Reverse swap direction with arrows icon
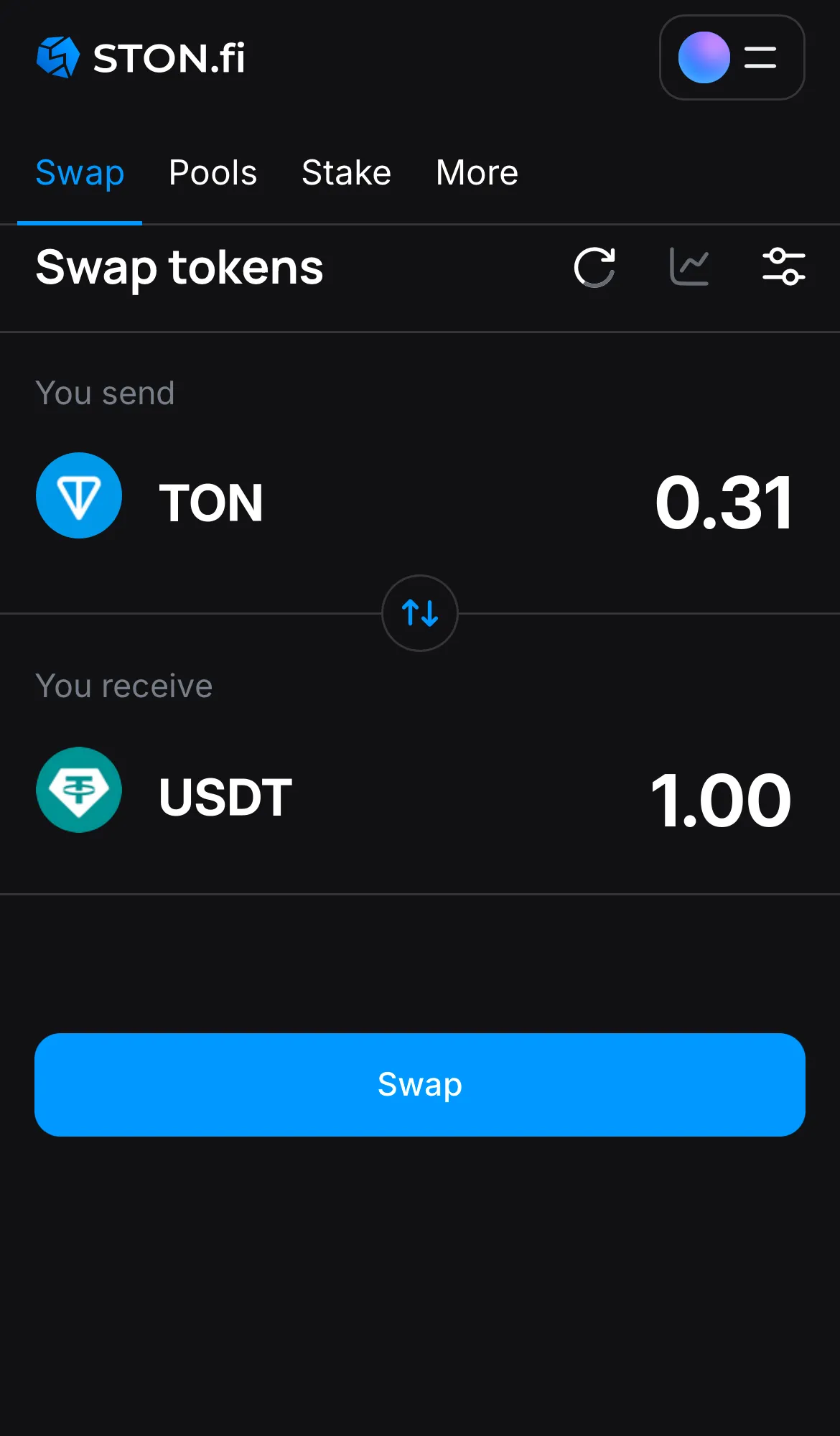840x1436 pixels. pos(419,614)
